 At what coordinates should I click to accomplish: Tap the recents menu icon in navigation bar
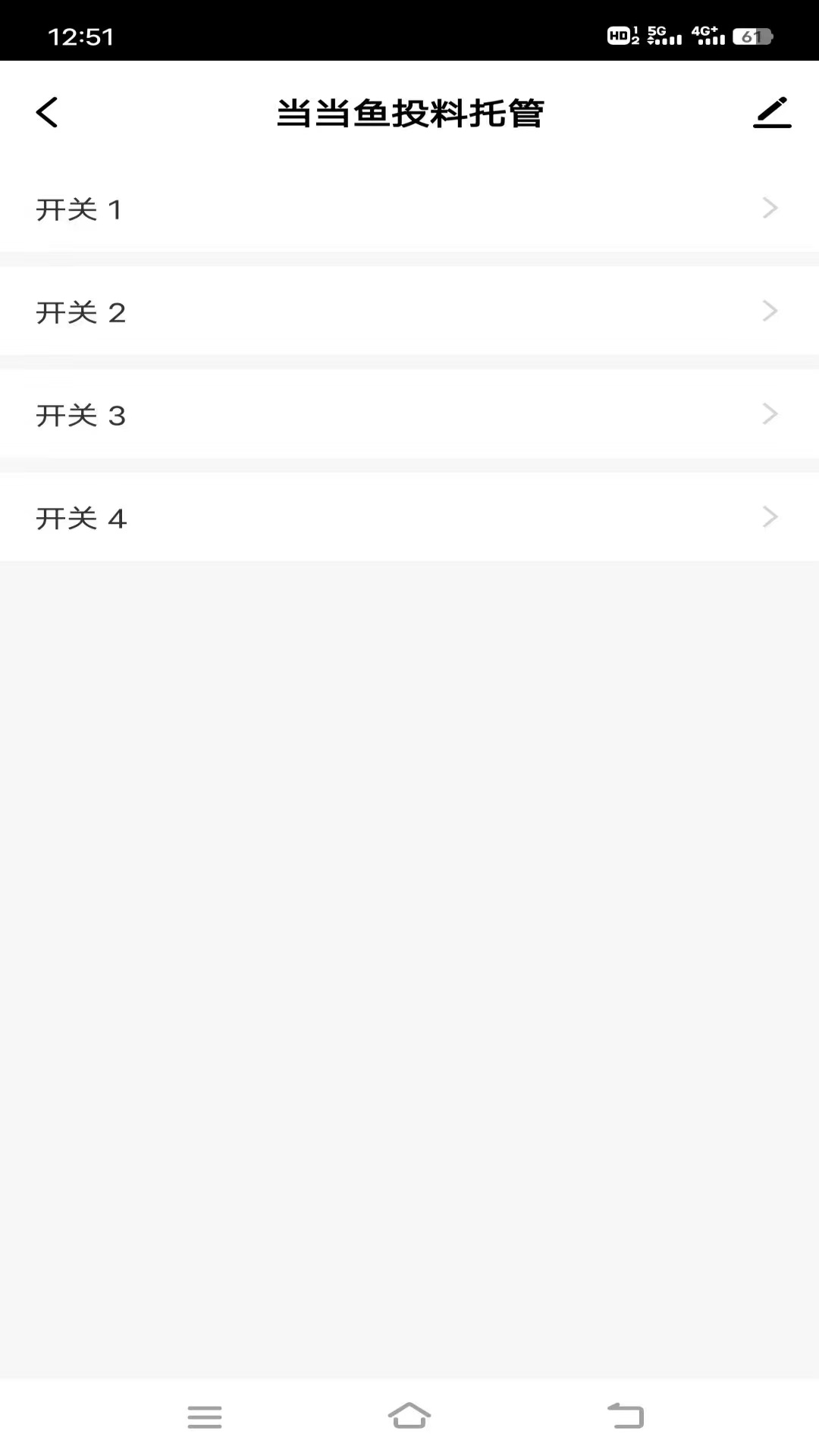[x=205, y=1416]
